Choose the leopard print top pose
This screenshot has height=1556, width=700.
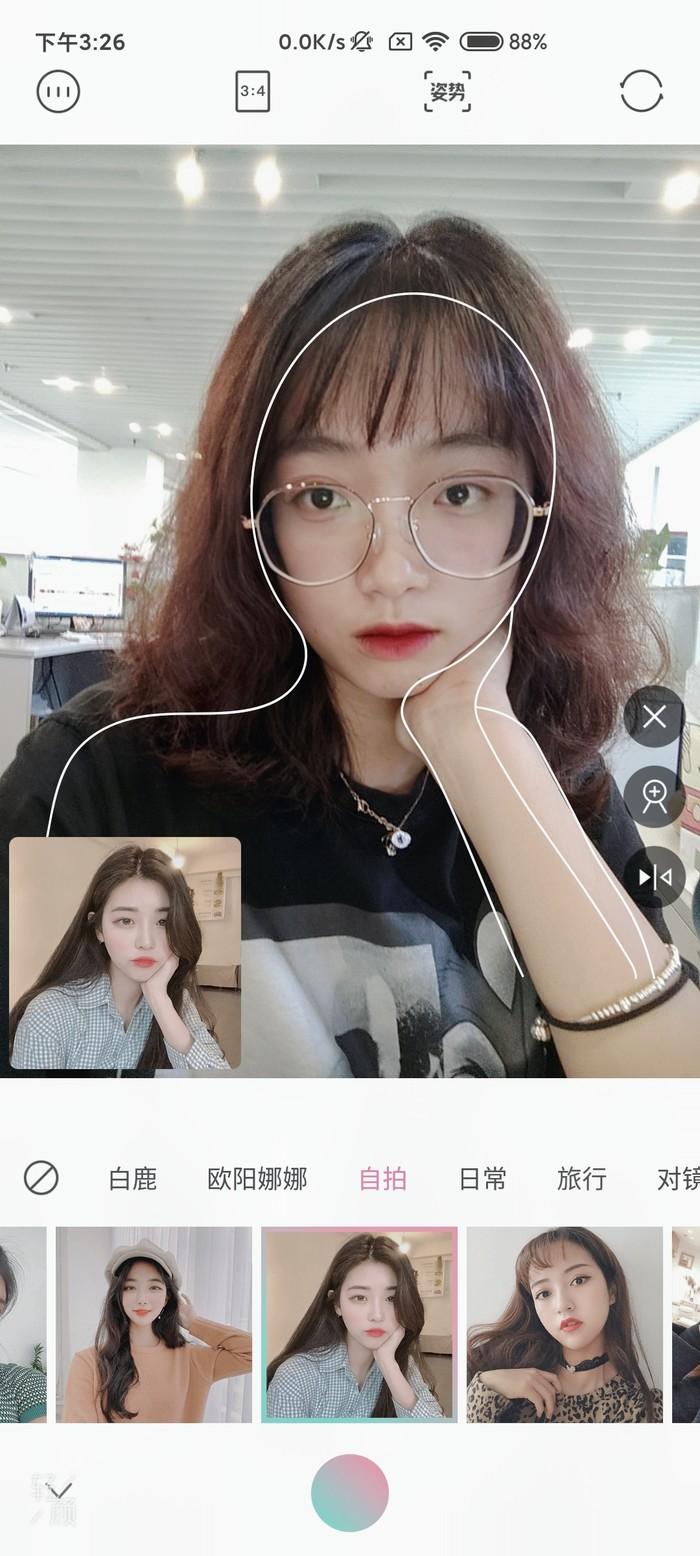click(x=564, y=1324)
